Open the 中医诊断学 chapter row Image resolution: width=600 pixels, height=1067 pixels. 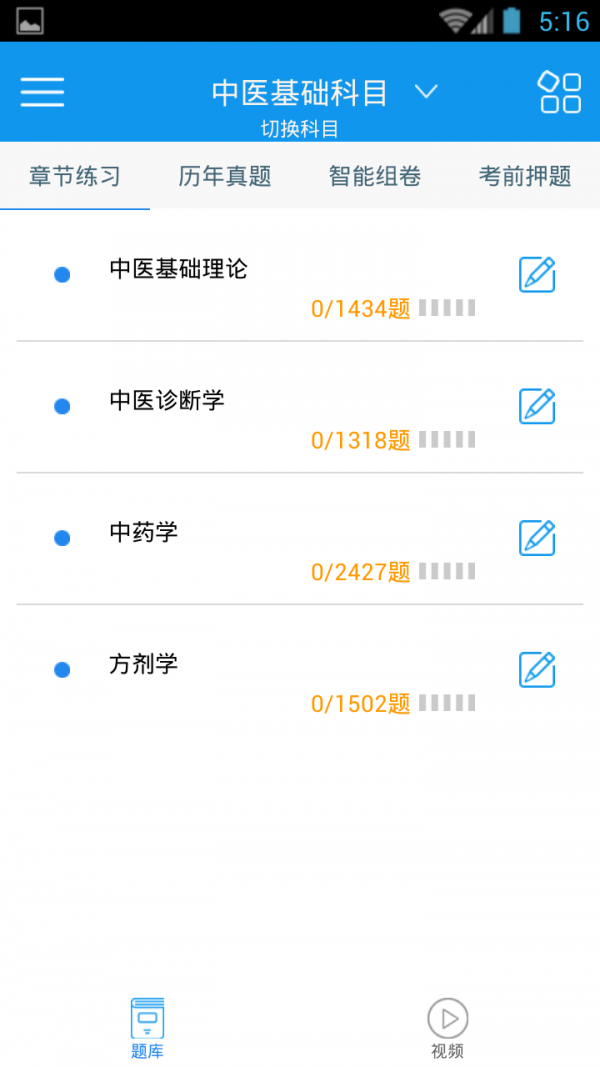click(300, 407)
